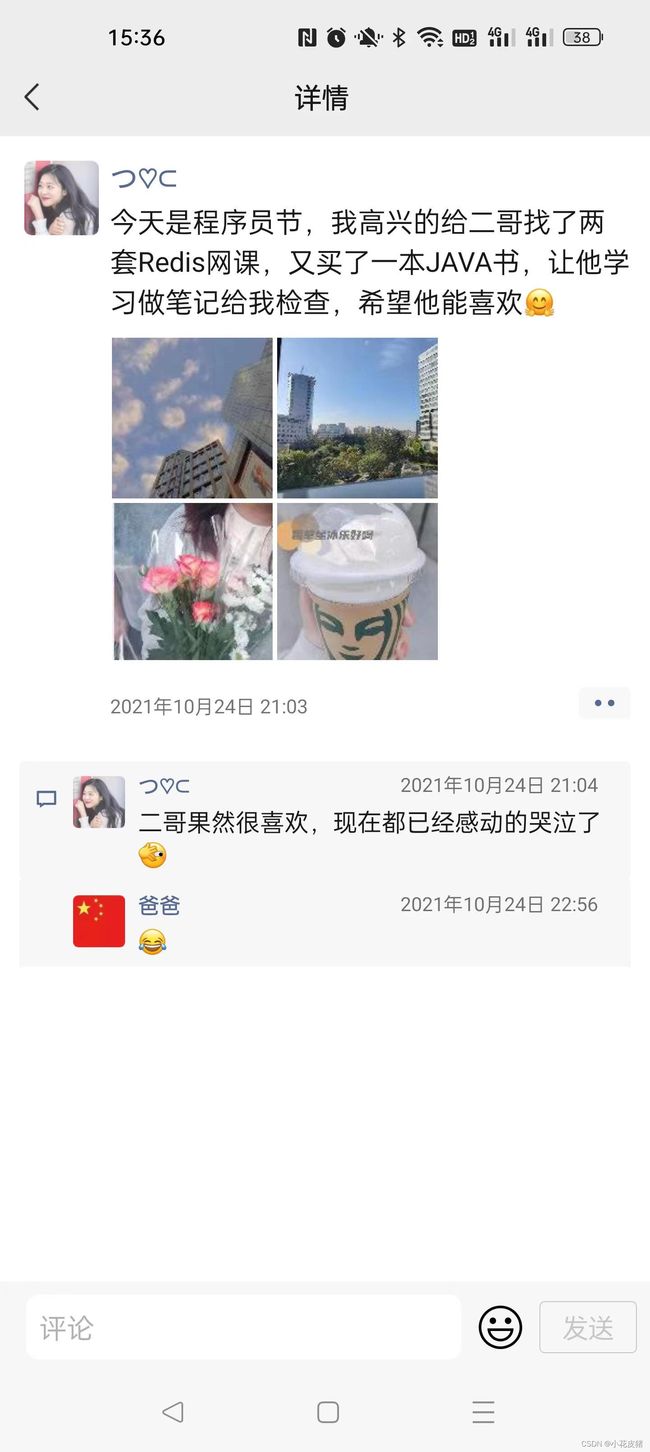Open recent apps from navigation bar
The image size is (650, 1452).
(x=483, y=1412)
